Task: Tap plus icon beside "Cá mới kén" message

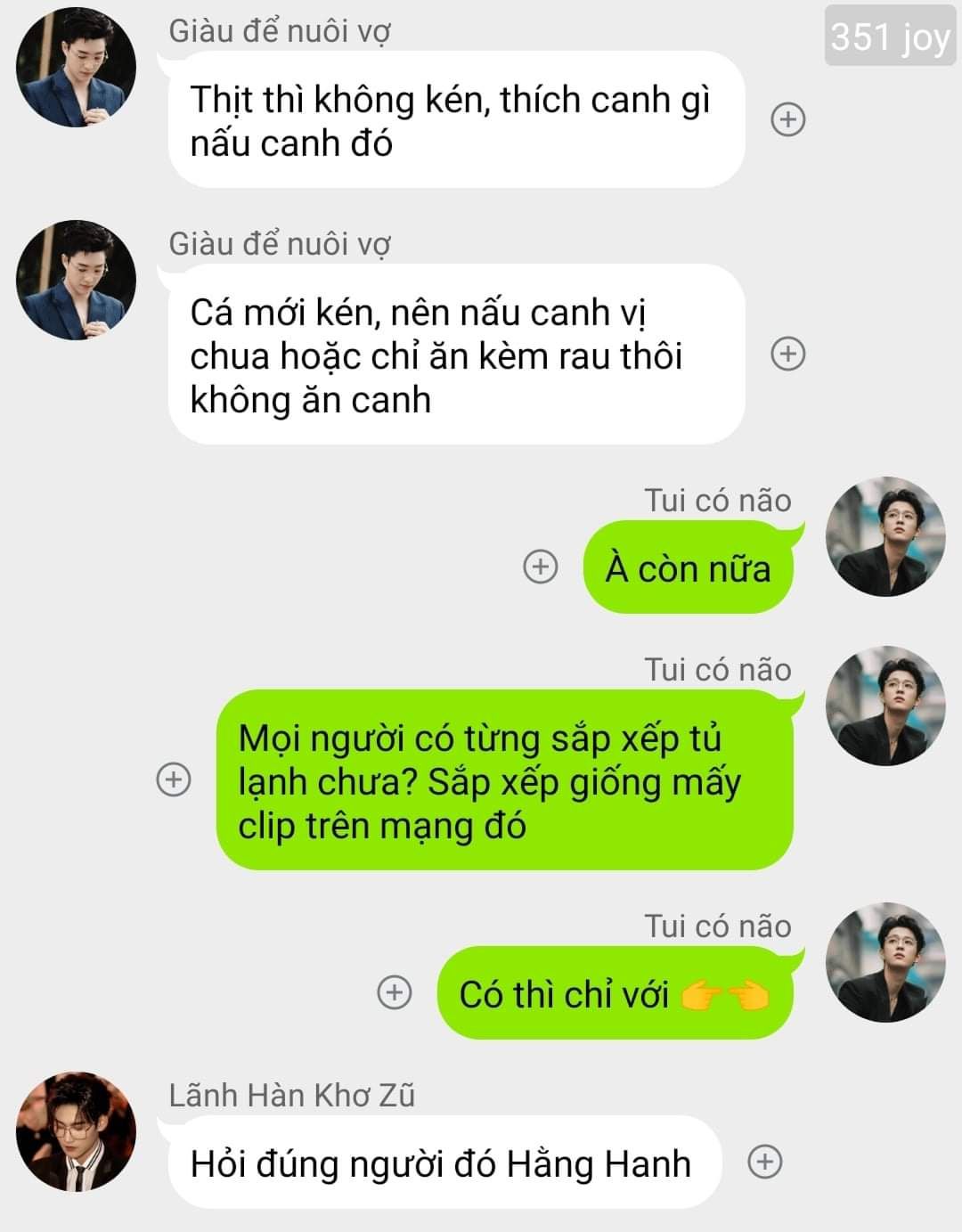Action: point(787,354)
